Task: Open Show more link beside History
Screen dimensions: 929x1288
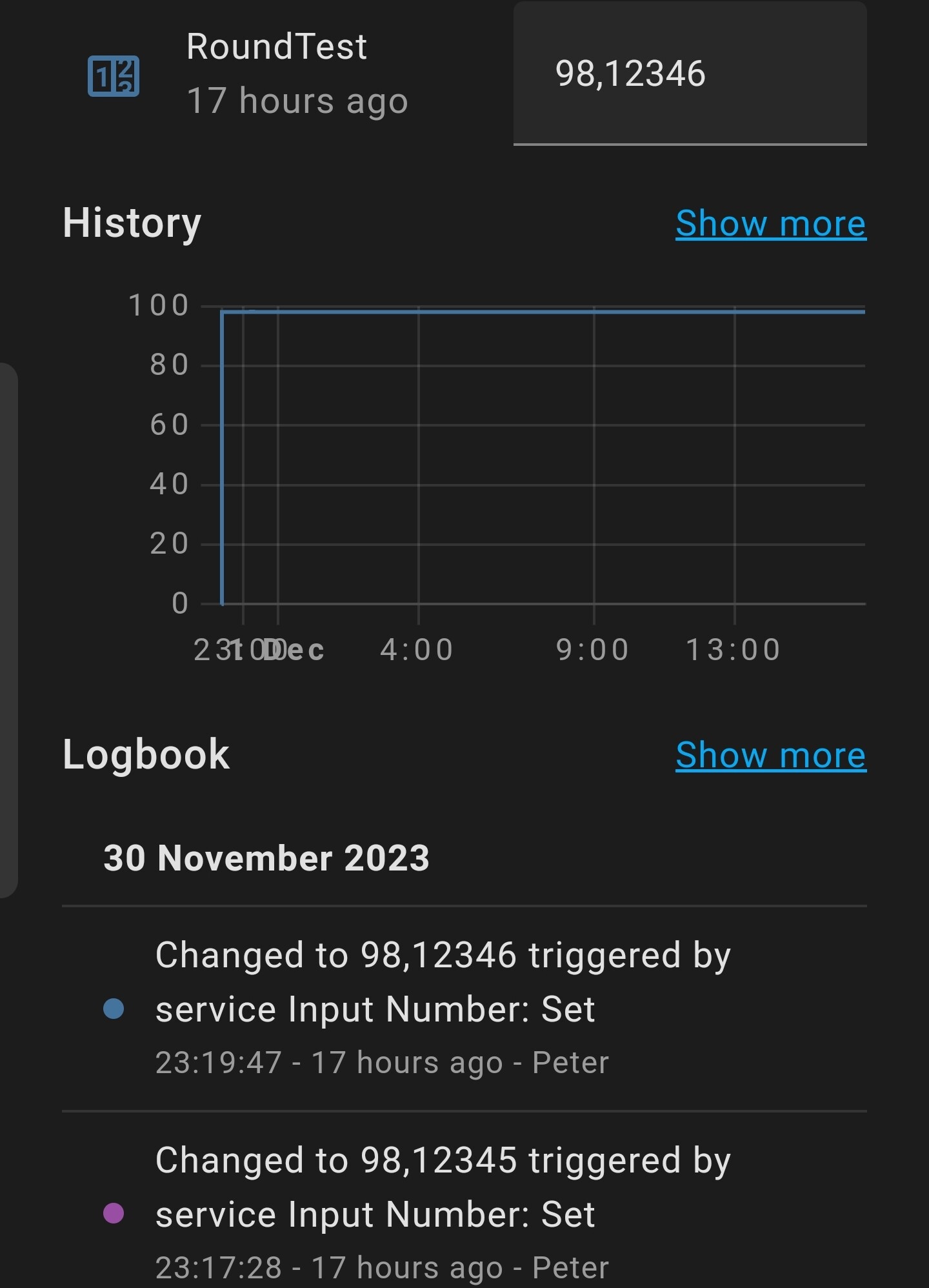Action: tap(770, 224)
